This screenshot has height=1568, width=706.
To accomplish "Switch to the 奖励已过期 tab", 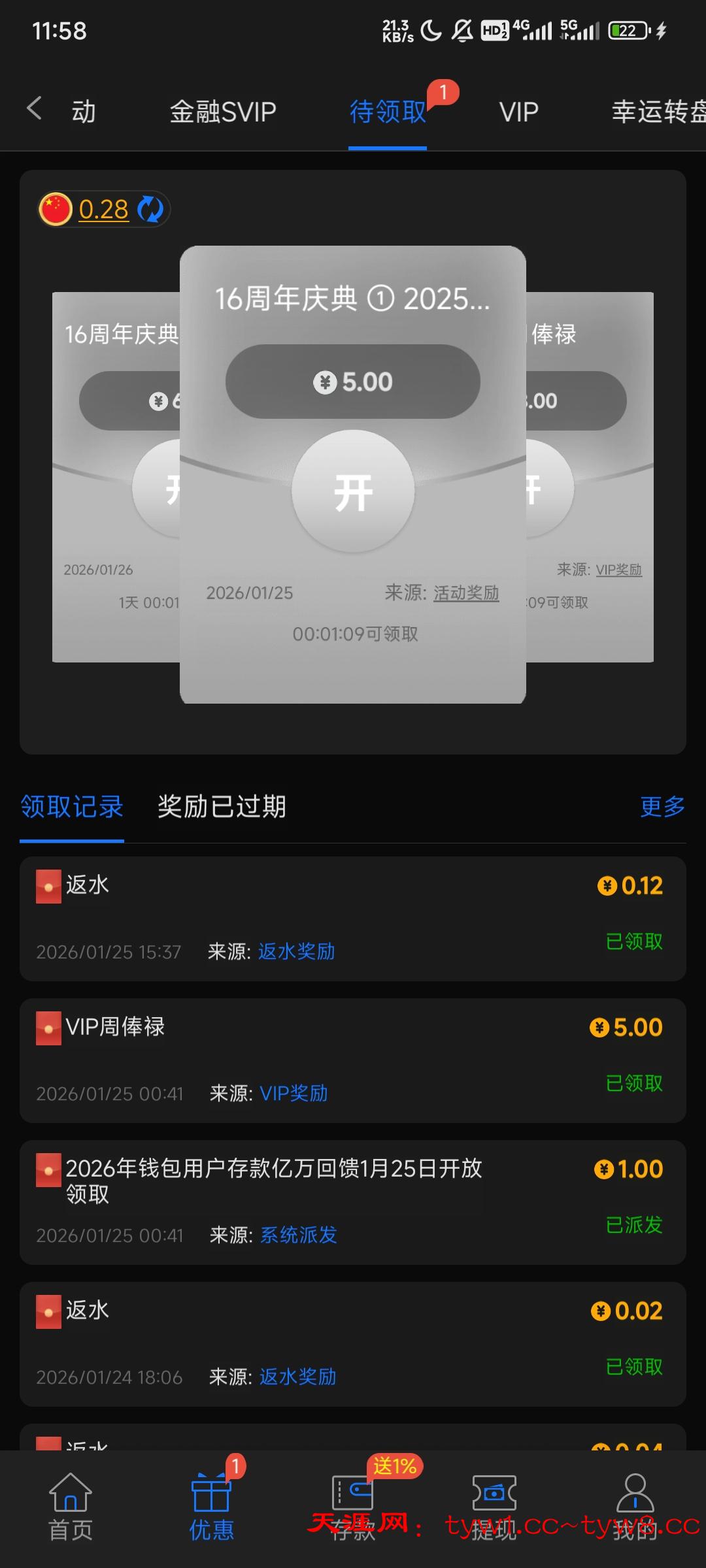I will click(222, 807).
